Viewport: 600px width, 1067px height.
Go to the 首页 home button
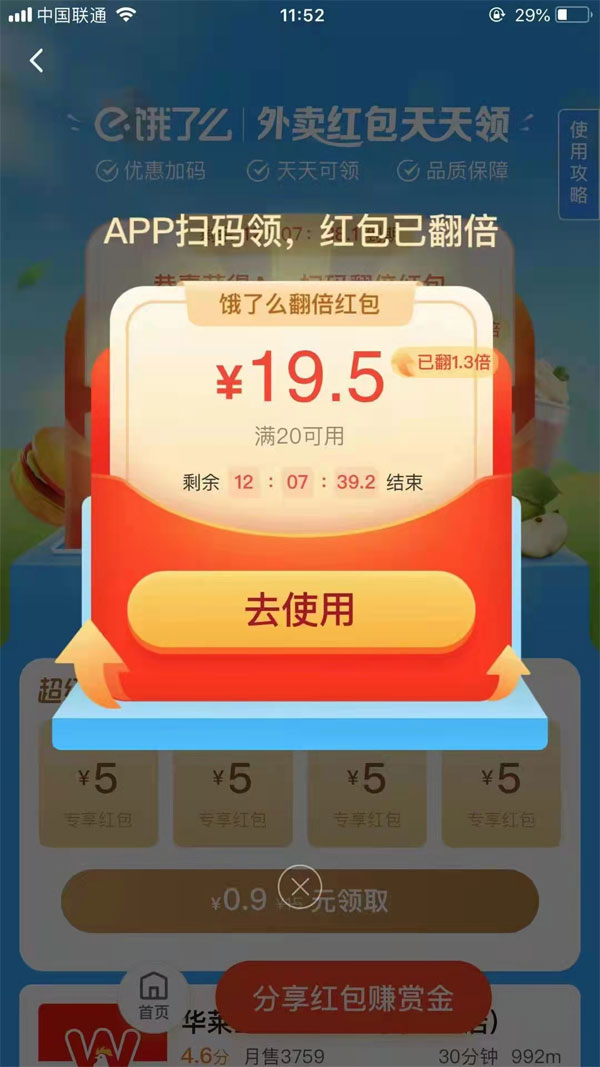(153, 996)
